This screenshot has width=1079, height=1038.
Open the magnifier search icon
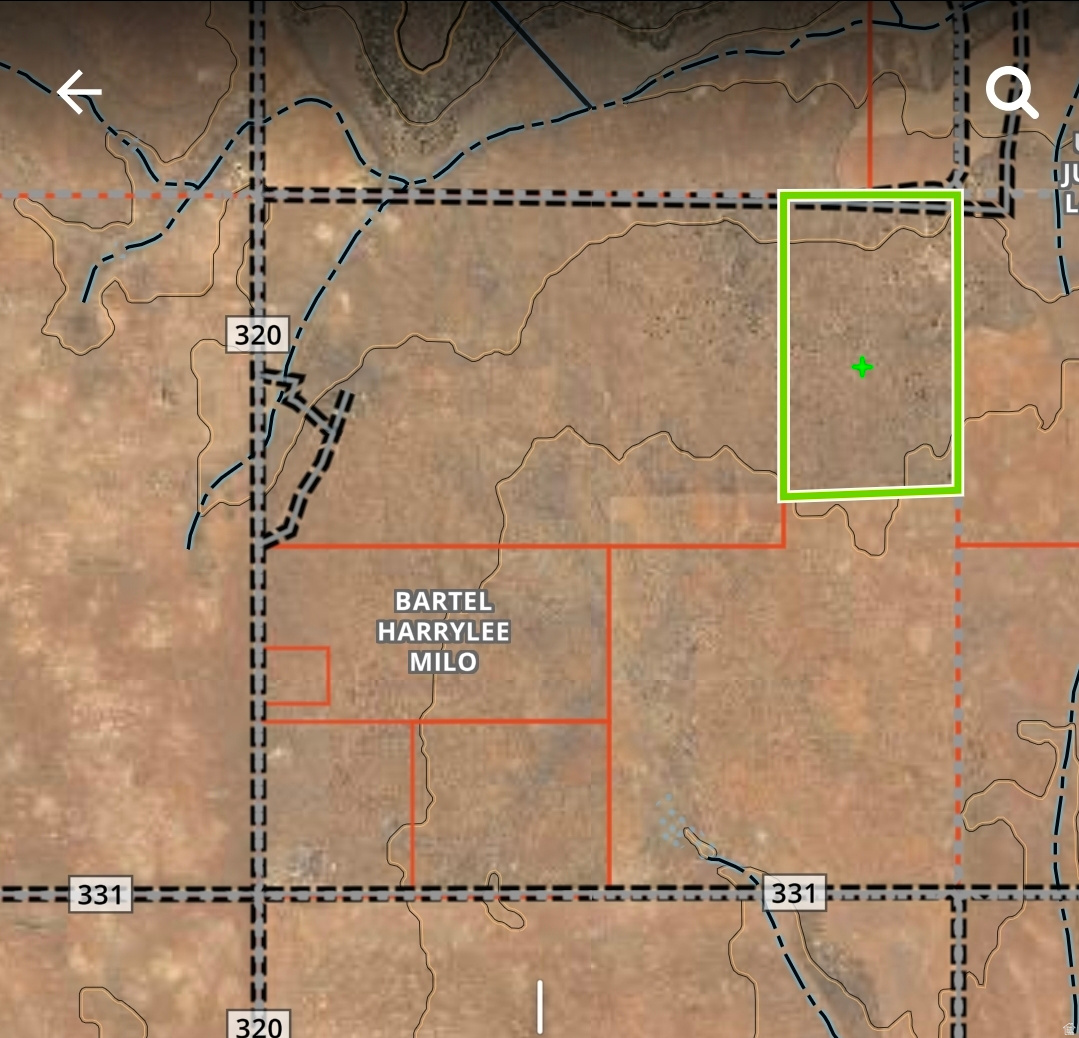[1012, 93]
